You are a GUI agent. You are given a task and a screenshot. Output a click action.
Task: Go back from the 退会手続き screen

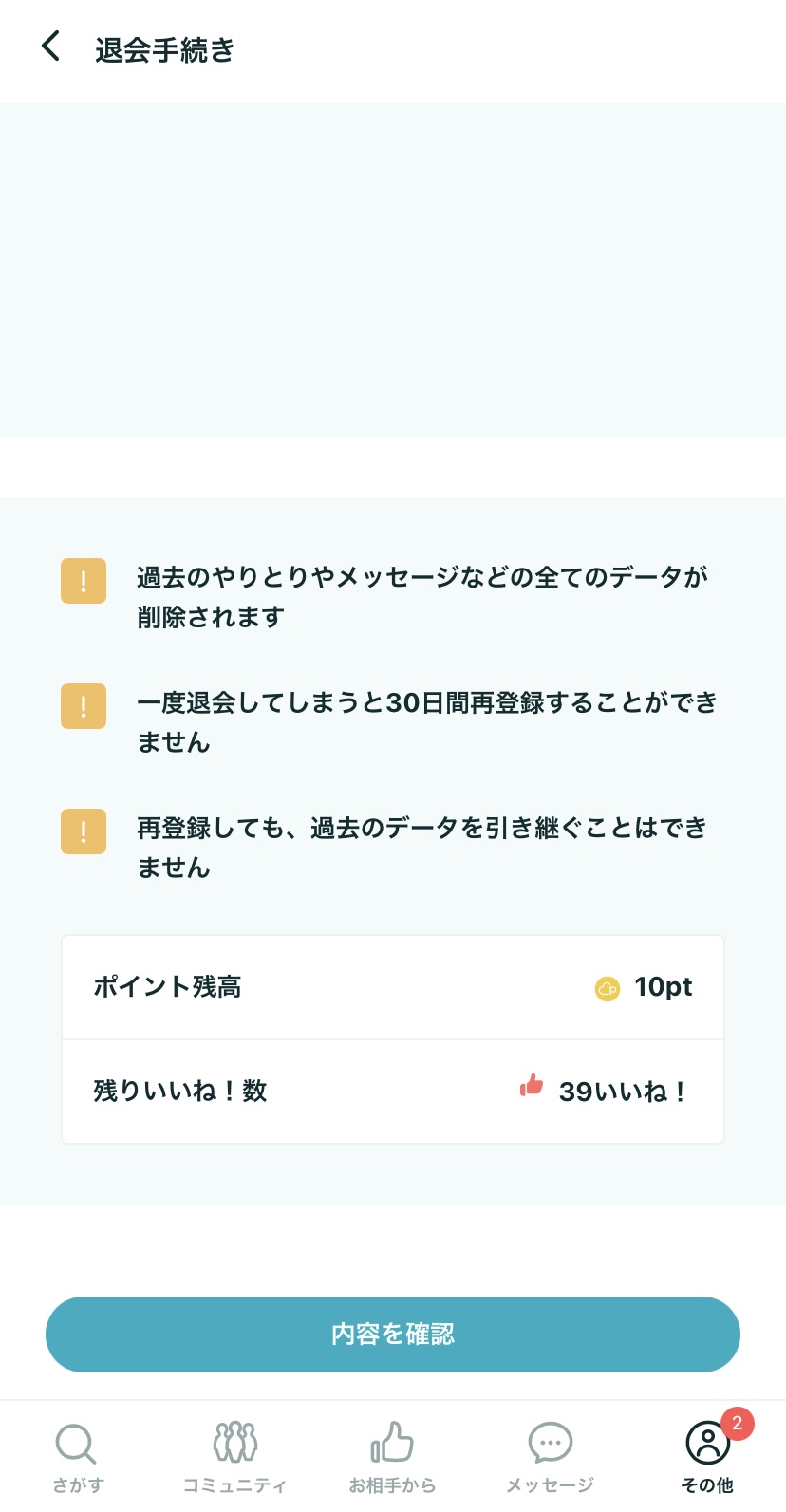pyautogui.click(x=51, y=47)
